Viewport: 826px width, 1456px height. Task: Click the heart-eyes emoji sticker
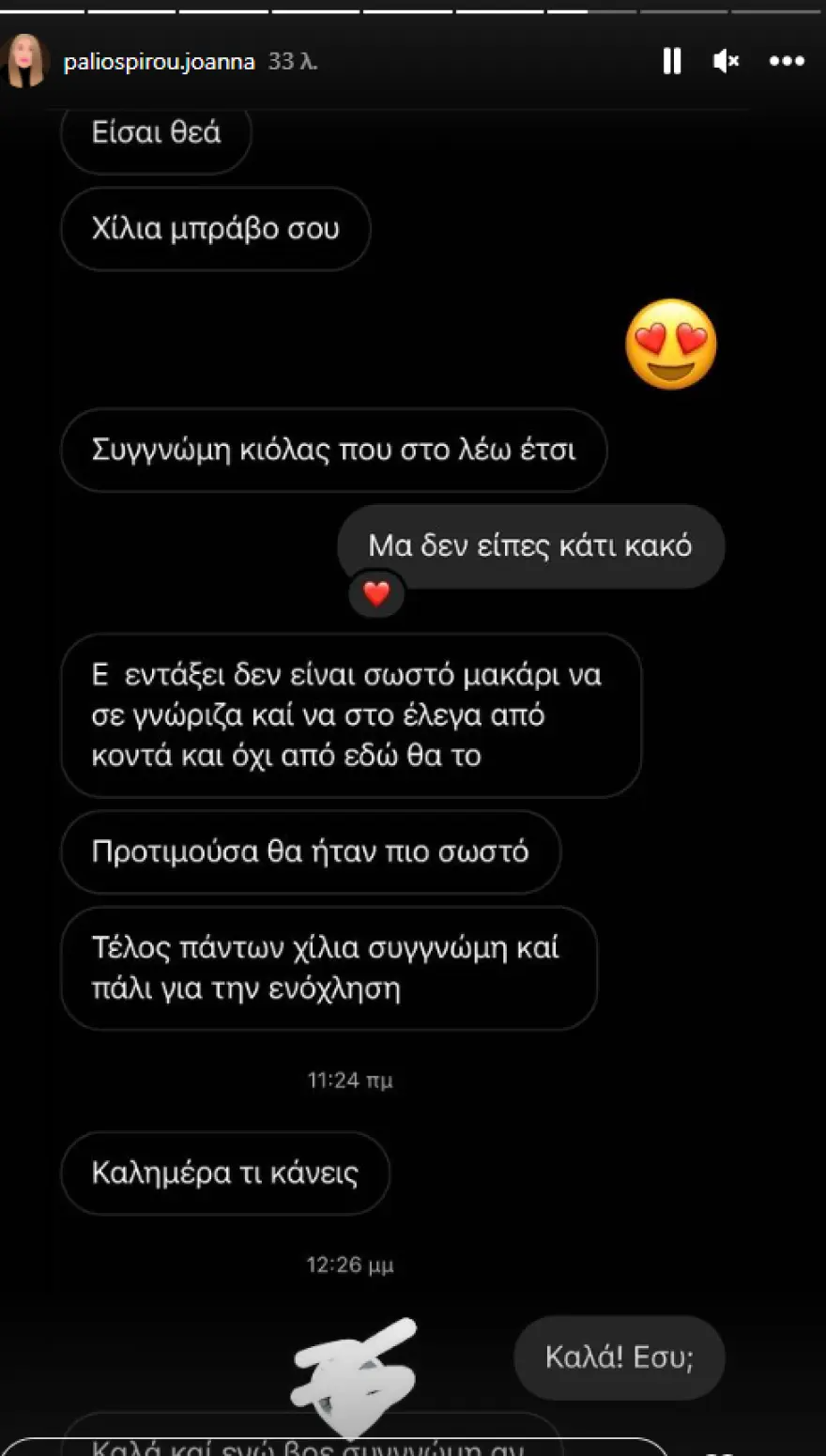[x=671, y=345]
